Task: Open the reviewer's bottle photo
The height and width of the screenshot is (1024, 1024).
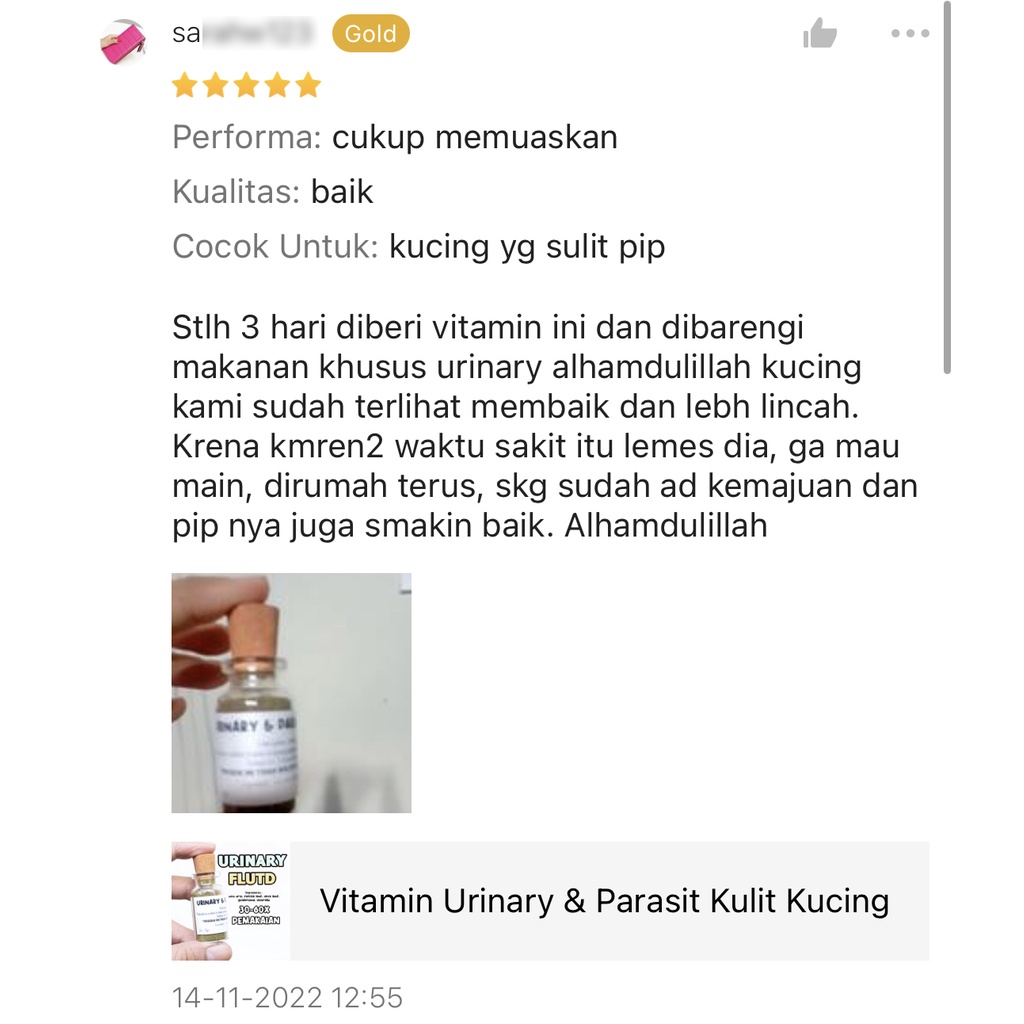Action: click(291, 692)
